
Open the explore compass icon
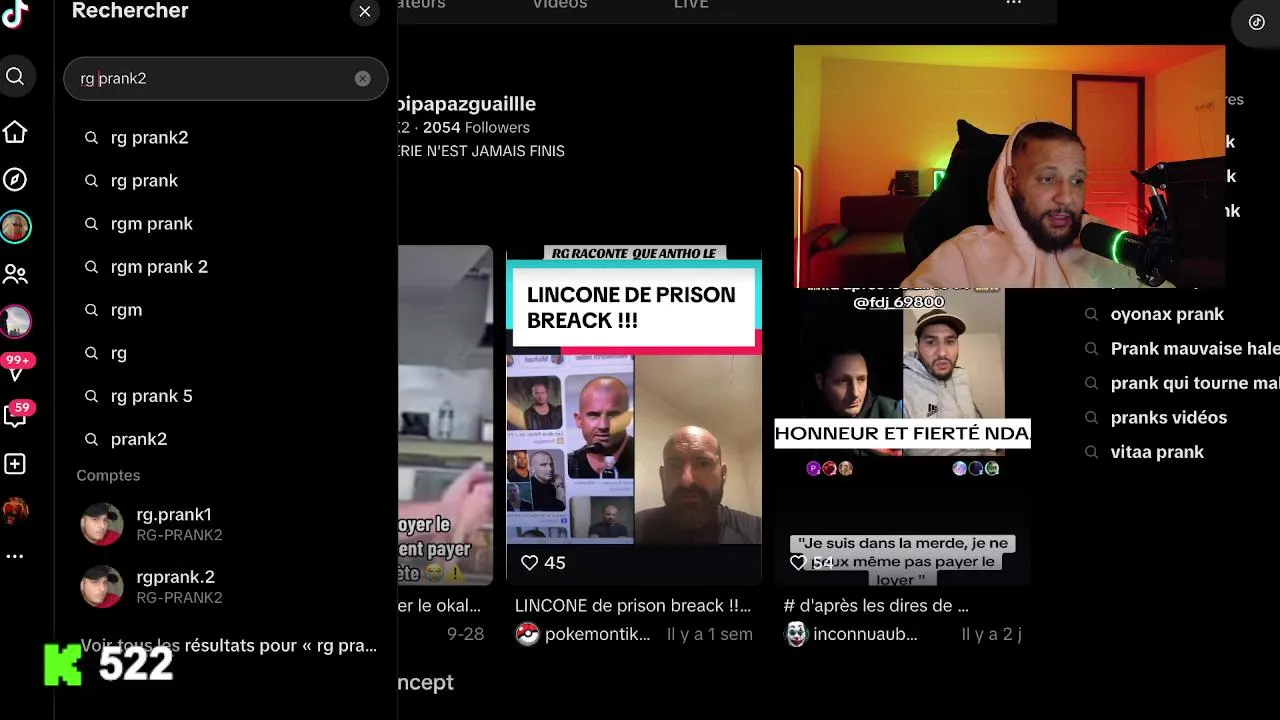[15, 179]
